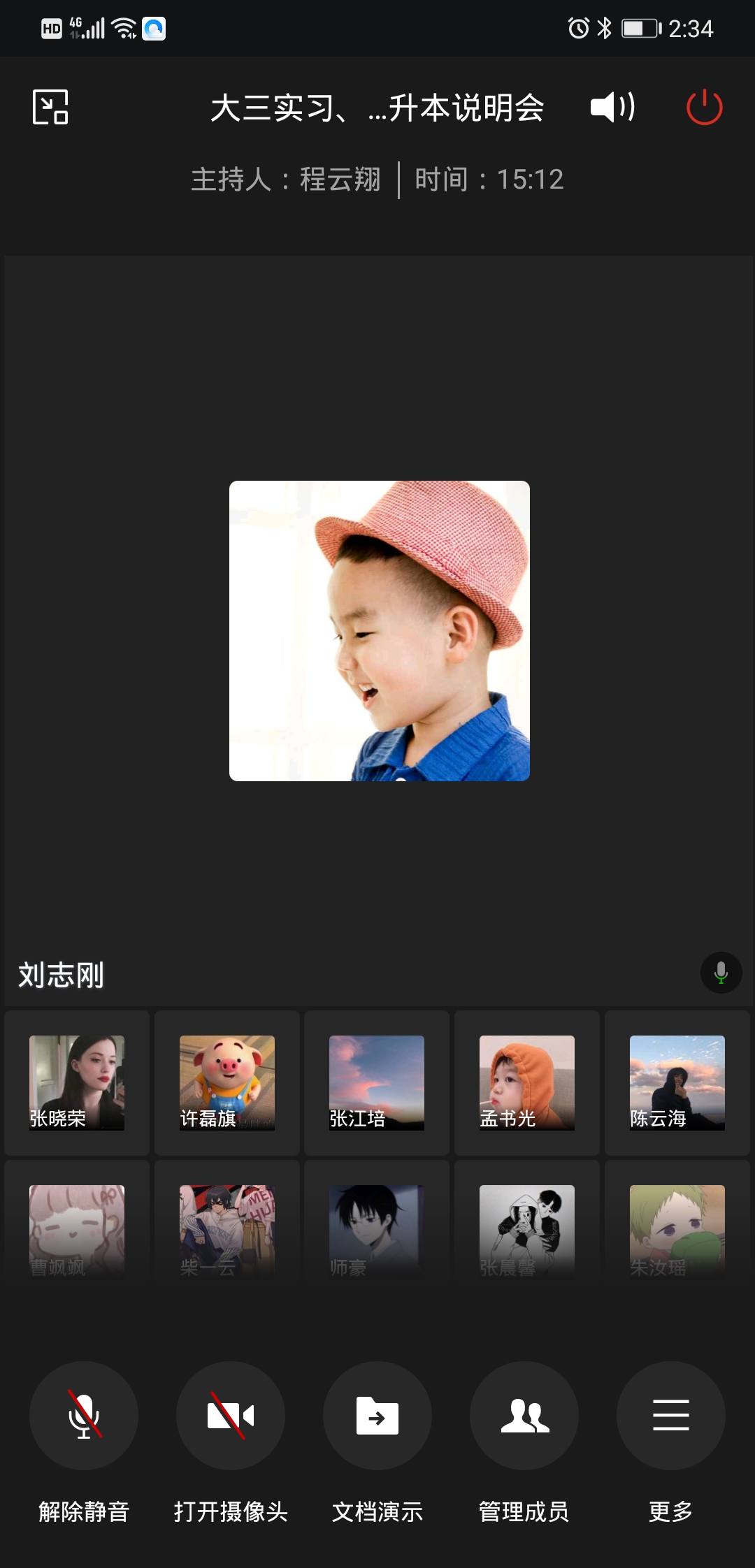Select participant 张江培
Image resolution: width=755 pixels, height=1568 pixels.
(x=377, y=1082)
